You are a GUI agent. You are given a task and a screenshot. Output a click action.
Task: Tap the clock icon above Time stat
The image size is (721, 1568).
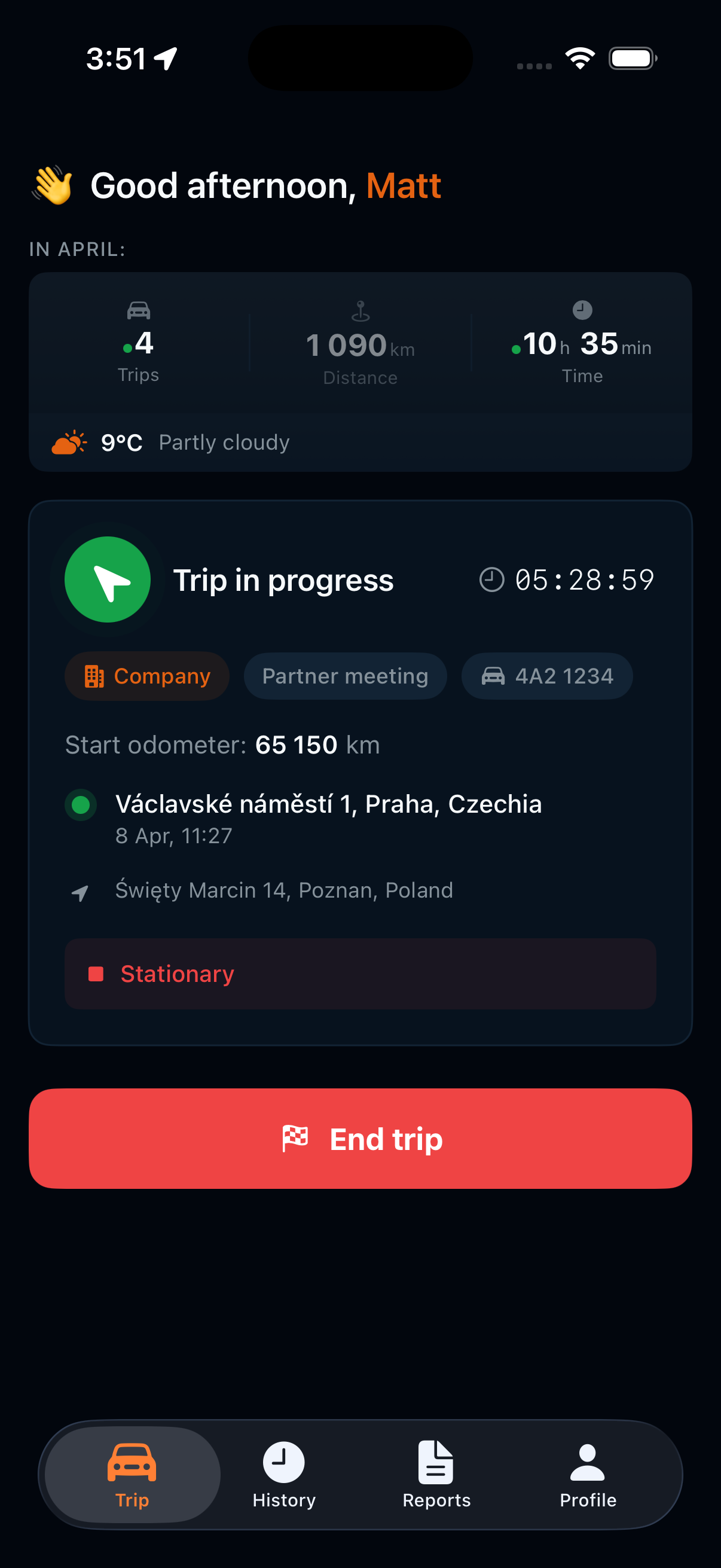click(582, 309)
